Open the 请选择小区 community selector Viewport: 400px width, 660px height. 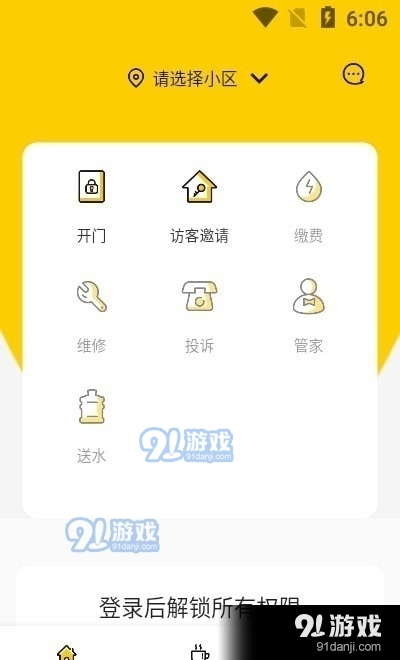[198, 78]
